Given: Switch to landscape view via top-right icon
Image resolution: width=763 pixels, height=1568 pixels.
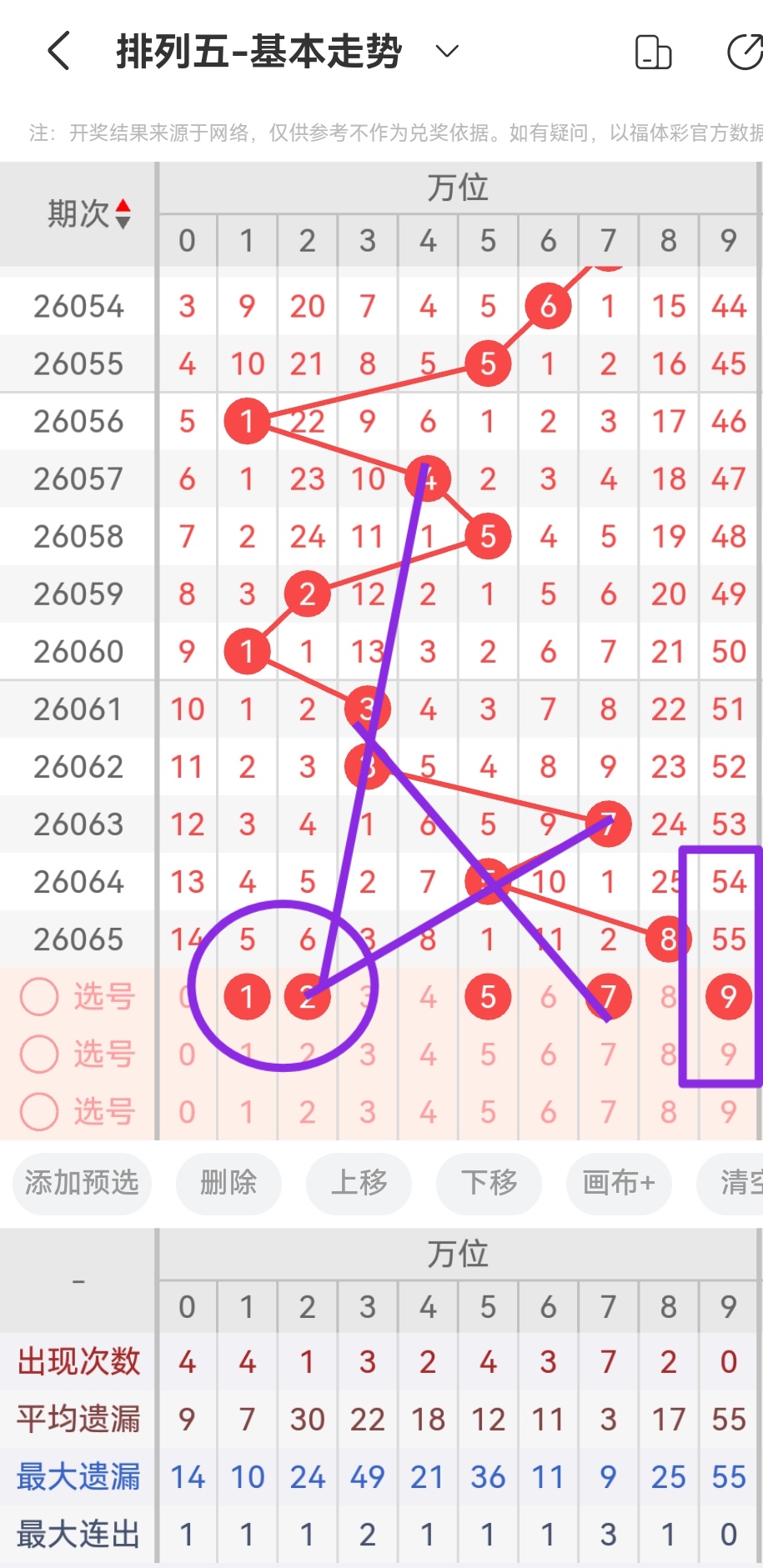Looking at the screenshot, I should pyautogui.click(x=653, y=52).
